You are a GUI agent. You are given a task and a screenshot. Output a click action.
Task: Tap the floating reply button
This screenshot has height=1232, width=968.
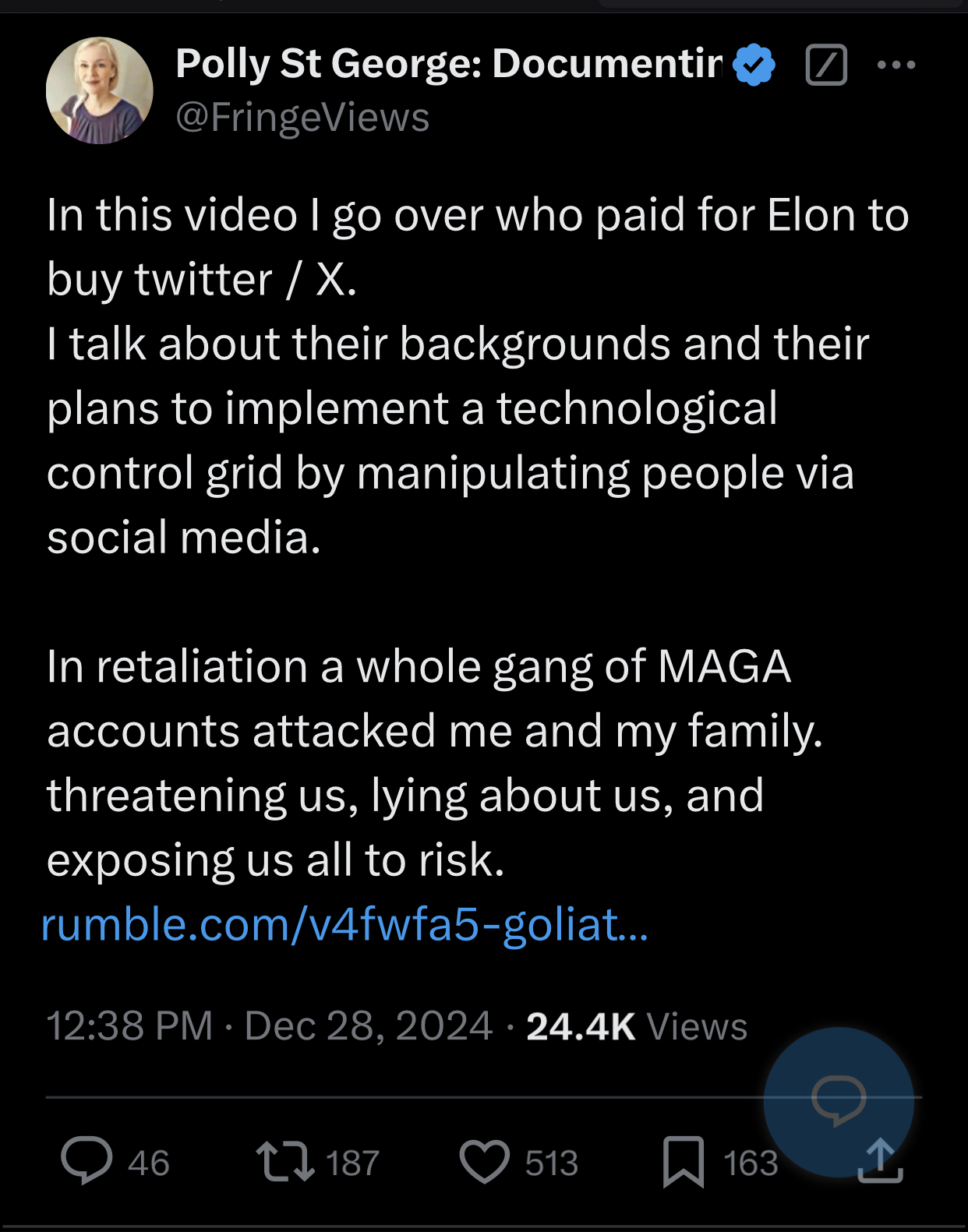839,1100
